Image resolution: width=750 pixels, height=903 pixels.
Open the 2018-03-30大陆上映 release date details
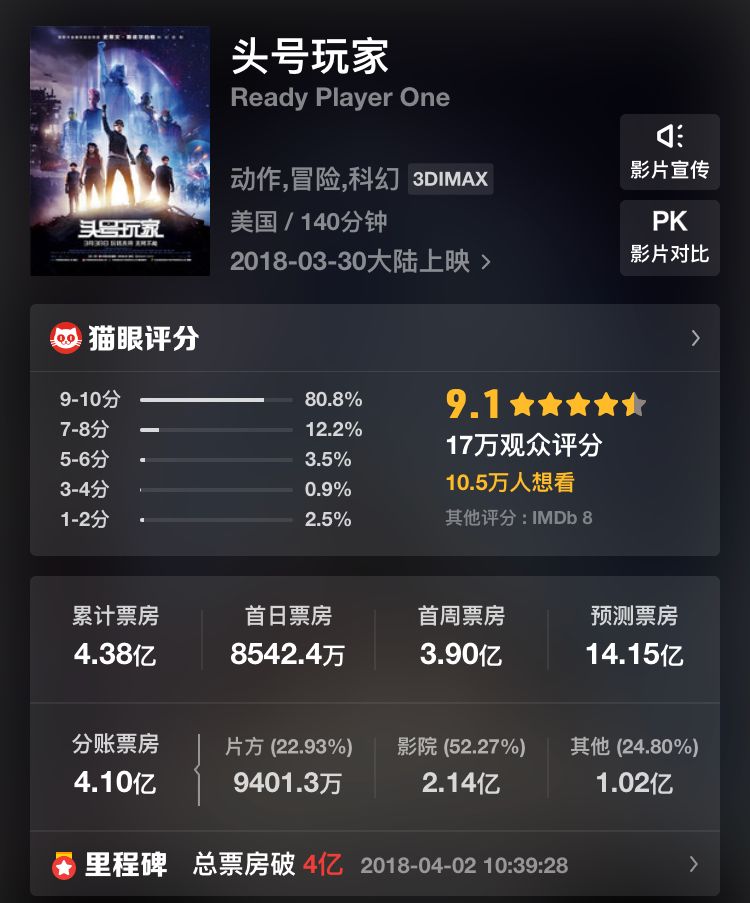[x=360, y=262]
